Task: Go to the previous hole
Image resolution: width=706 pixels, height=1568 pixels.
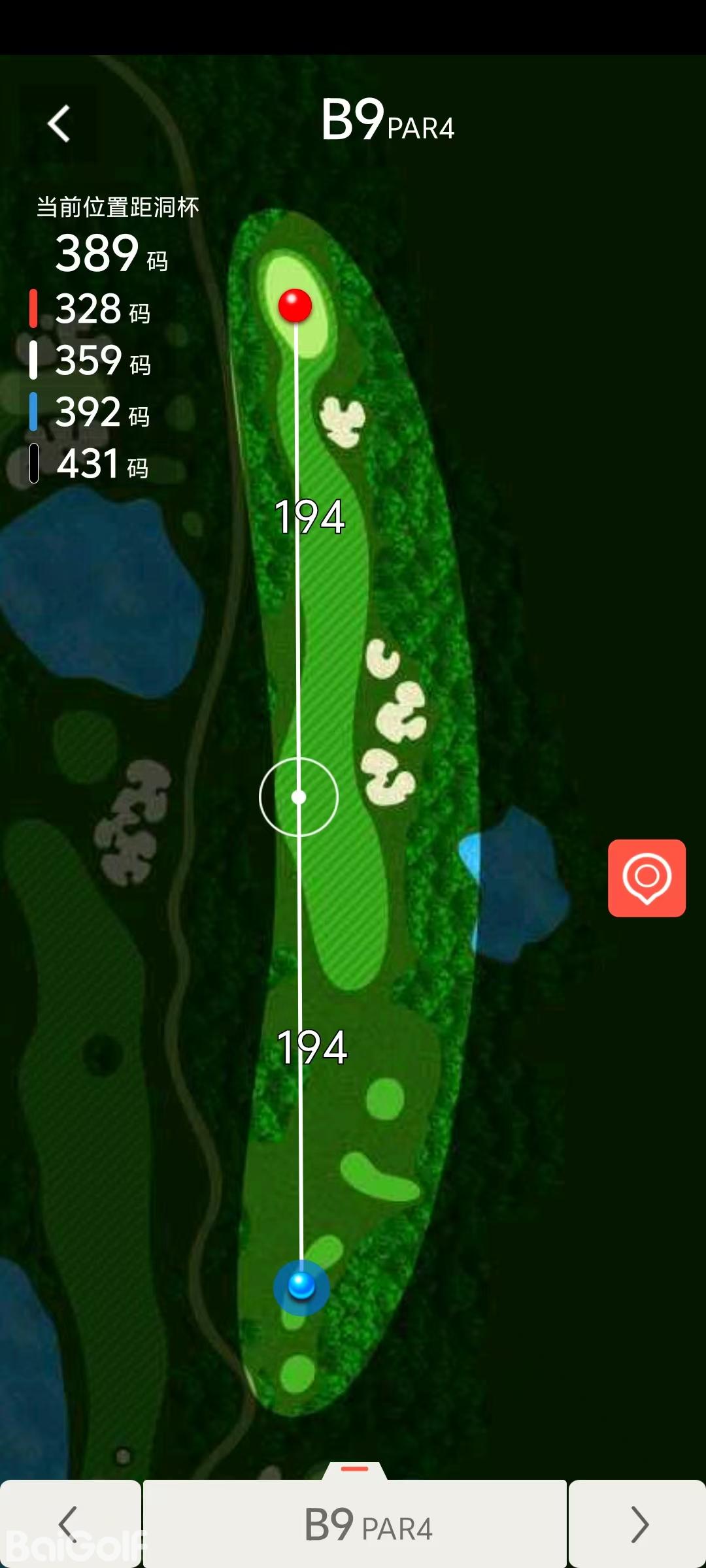Action: pyautogui.click(x=69, y=1524)
